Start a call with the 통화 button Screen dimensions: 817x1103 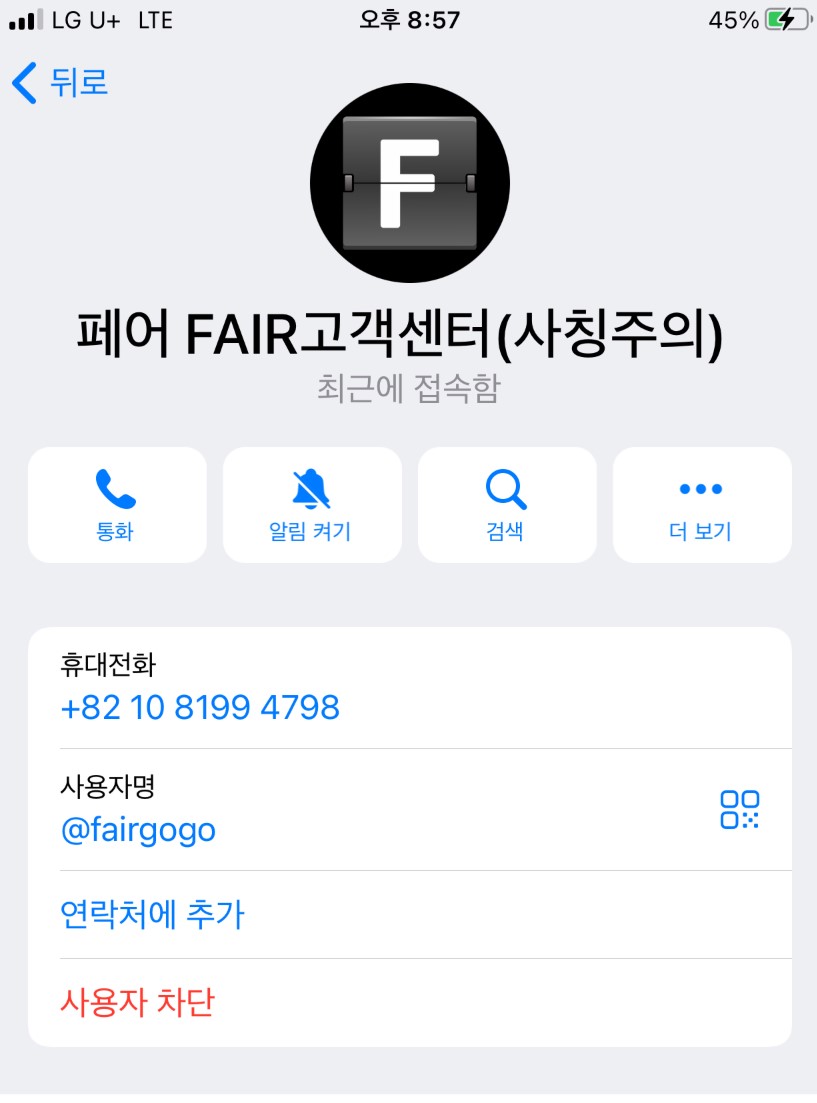click(x=117, y=505)
